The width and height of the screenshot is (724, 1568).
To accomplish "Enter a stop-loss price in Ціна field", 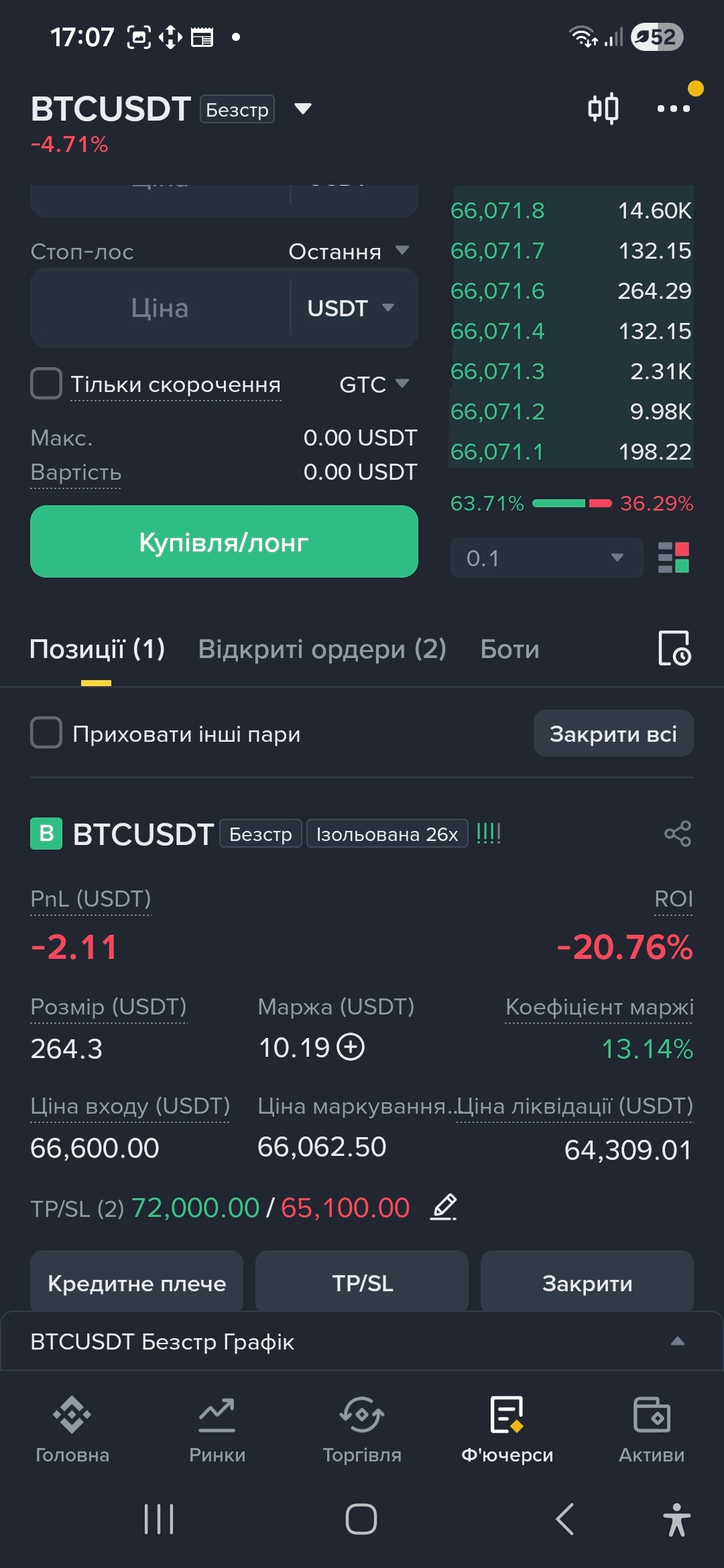I will point(161,308).
